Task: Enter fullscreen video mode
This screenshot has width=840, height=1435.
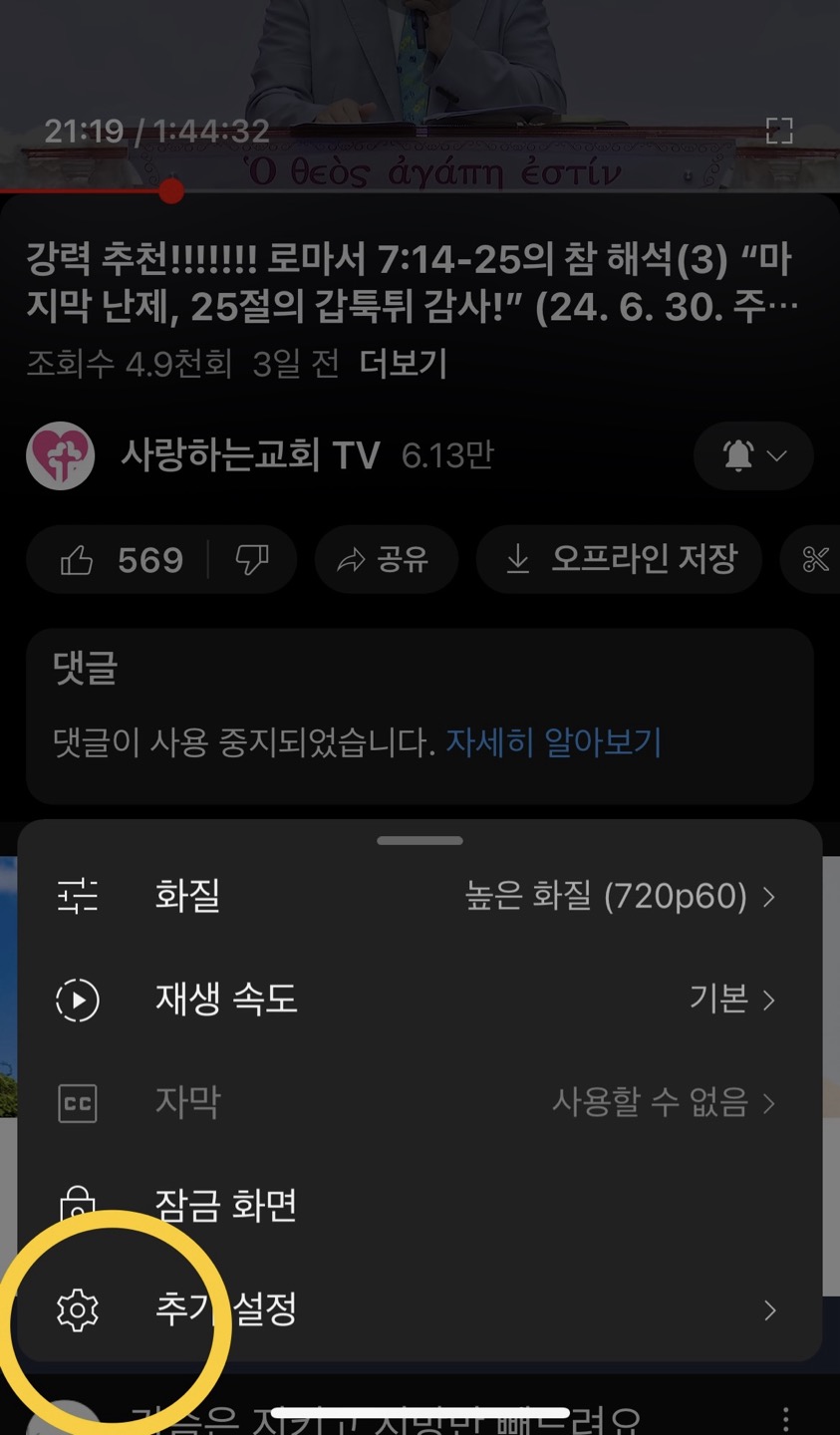Action: click(x=779, y=131)
